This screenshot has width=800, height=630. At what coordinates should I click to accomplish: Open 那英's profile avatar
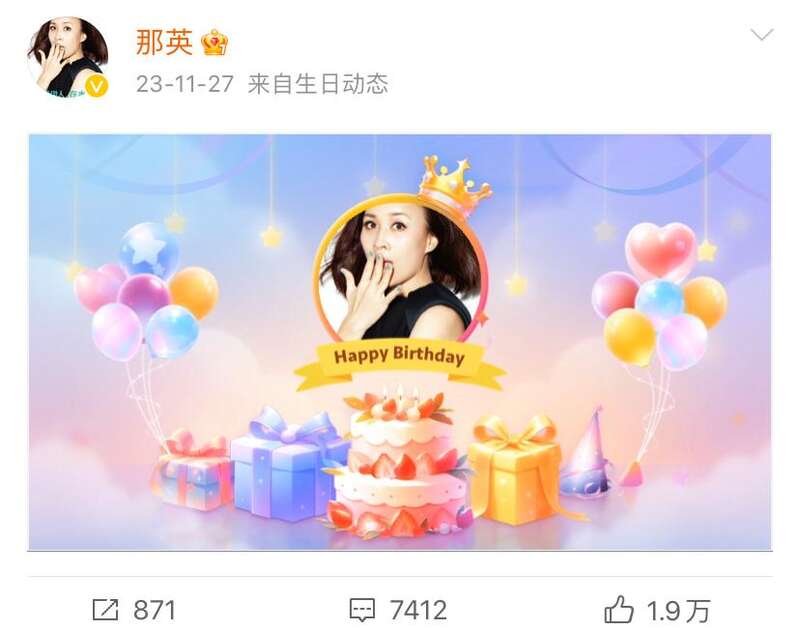(x=68, y=57)
